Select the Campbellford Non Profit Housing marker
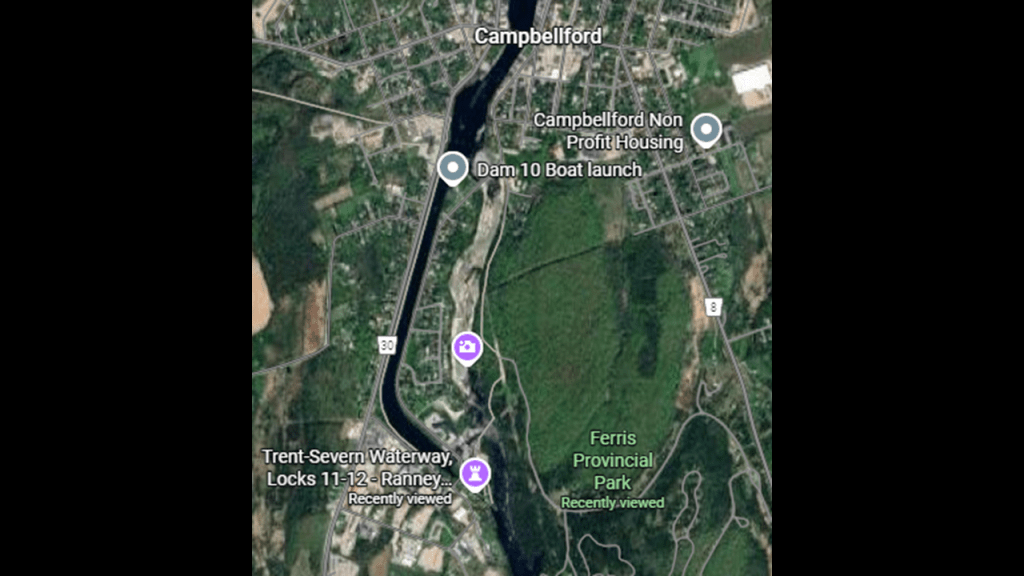 tap(706, 130)
